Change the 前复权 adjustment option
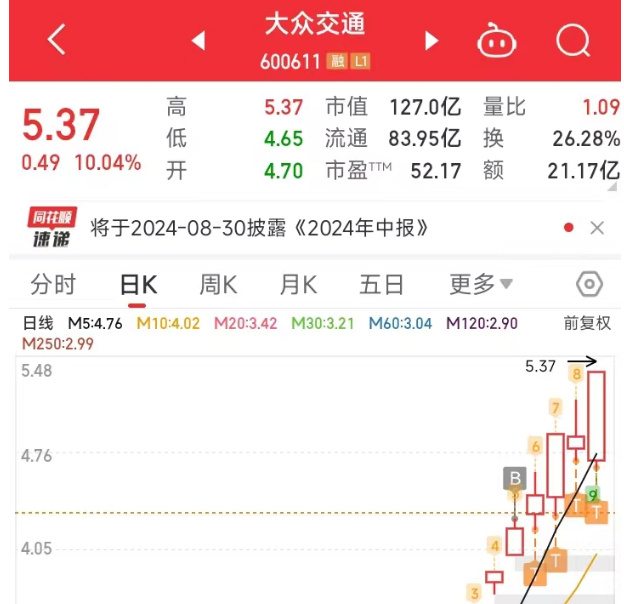The width and height of the screenshot is (624, 604). 587,323
